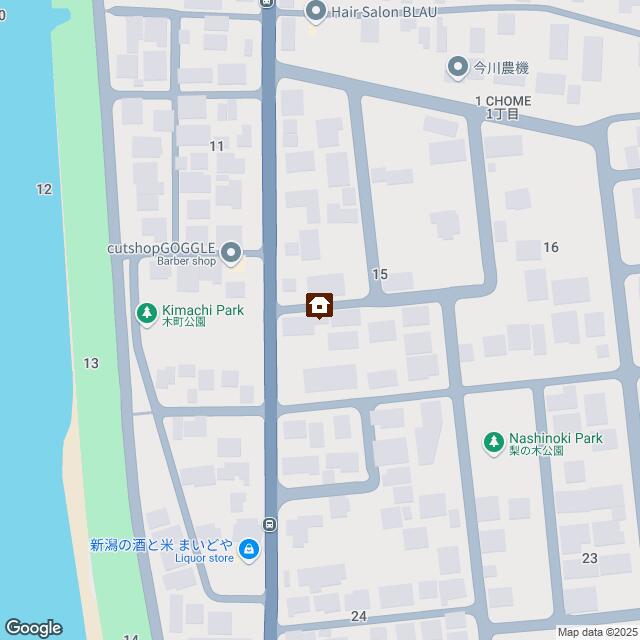Tap the brown house marker
640x640 pixels.
(320, 306)
